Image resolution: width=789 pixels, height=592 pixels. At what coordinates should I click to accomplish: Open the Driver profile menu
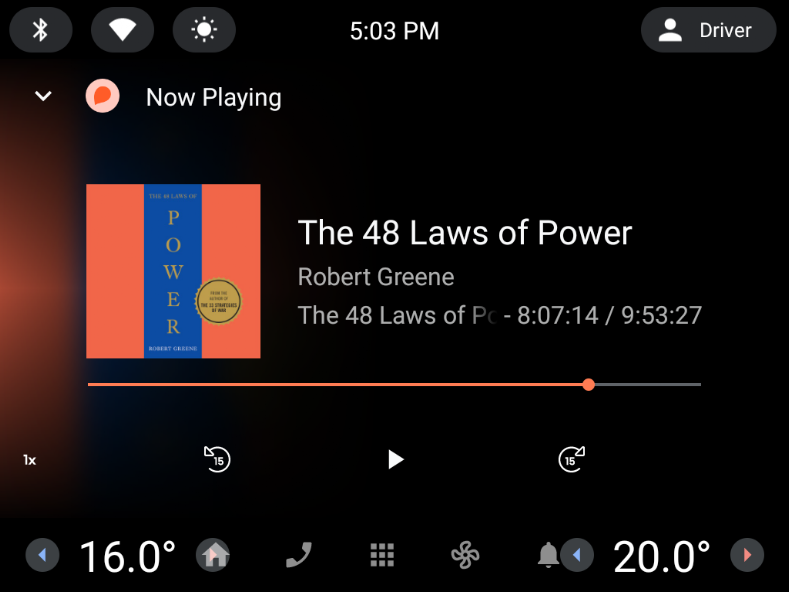[708, 30]
